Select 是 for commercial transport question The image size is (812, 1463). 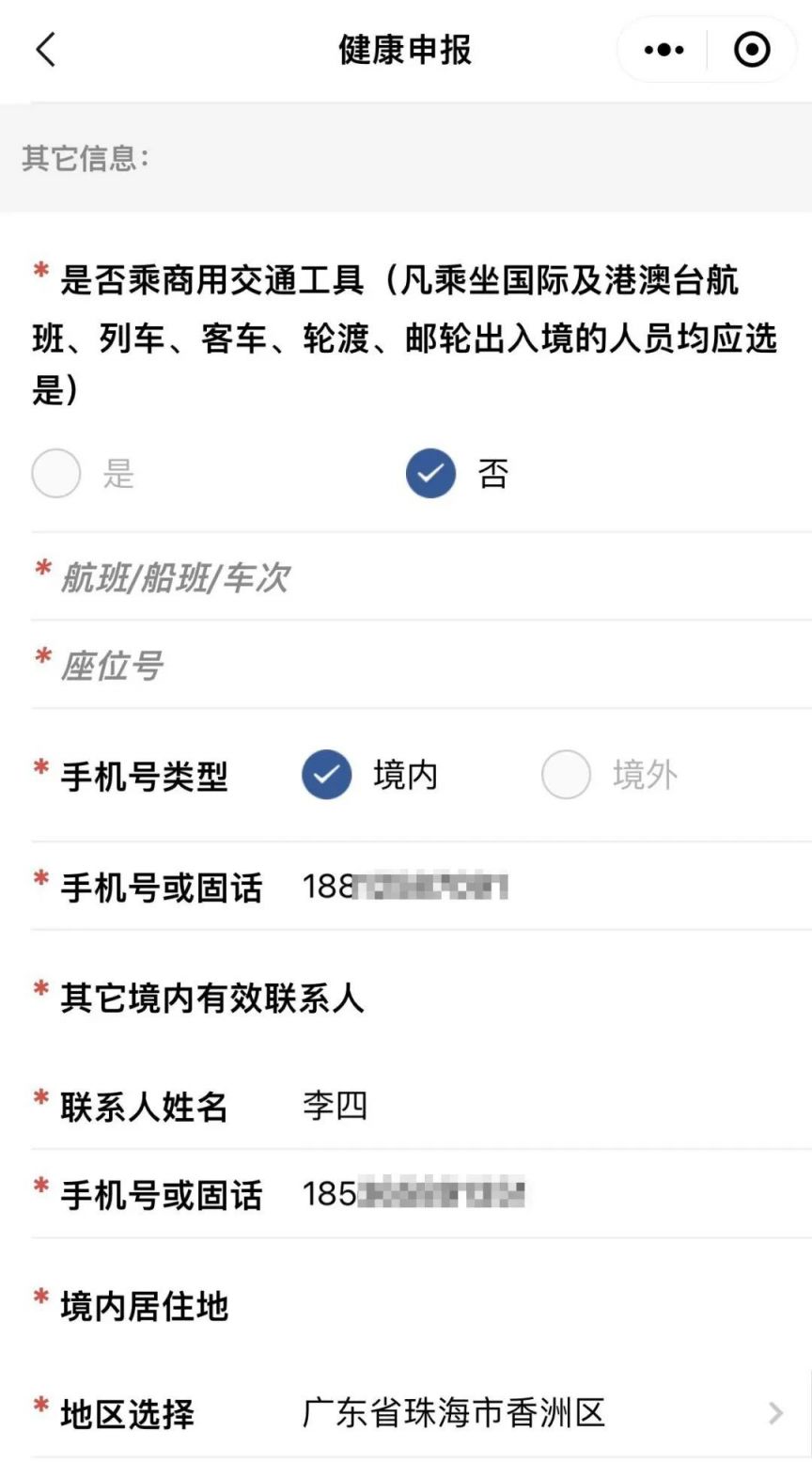[56, 473]
